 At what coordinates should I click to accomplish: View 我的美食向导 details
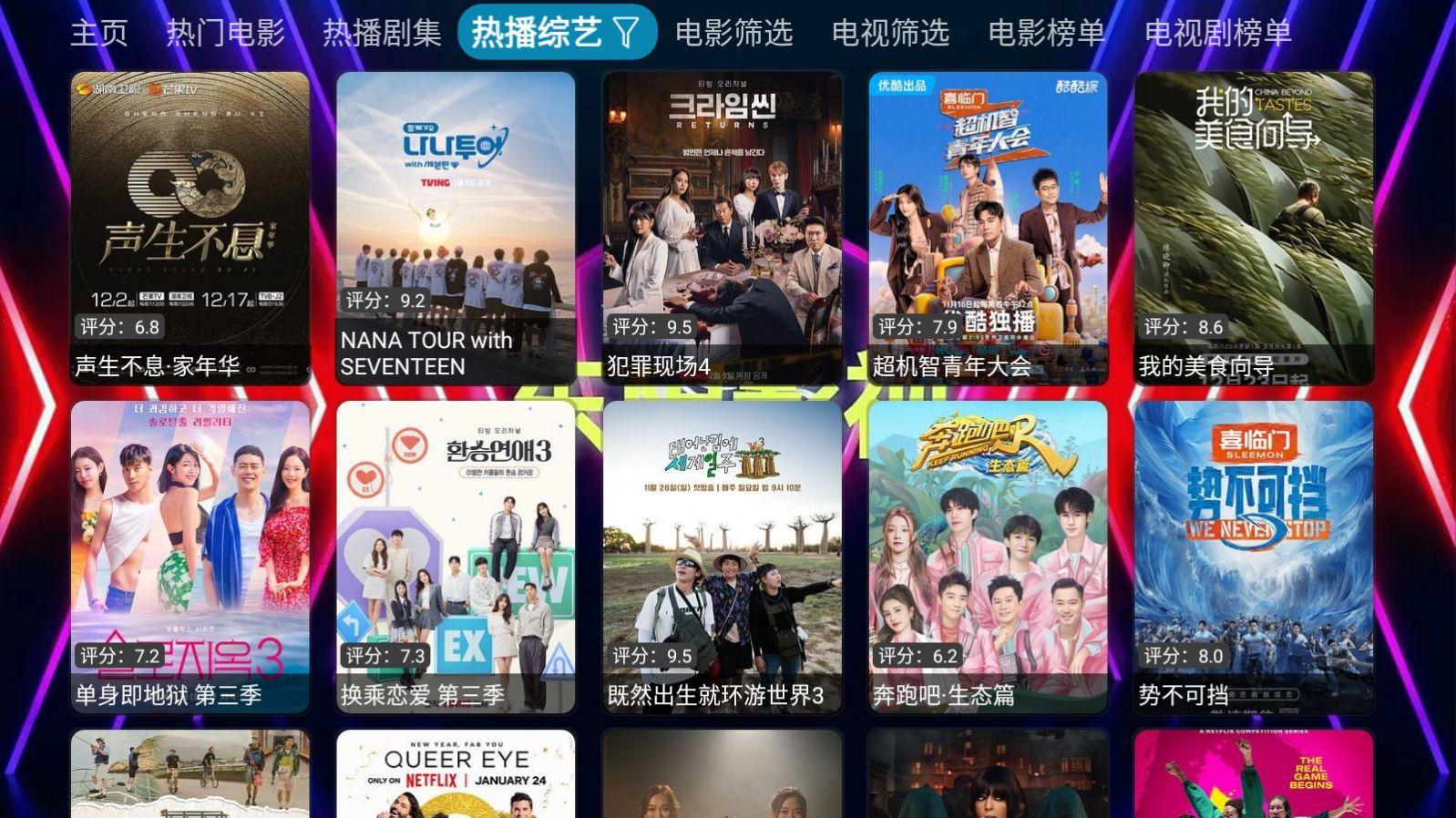(1253, 228)
